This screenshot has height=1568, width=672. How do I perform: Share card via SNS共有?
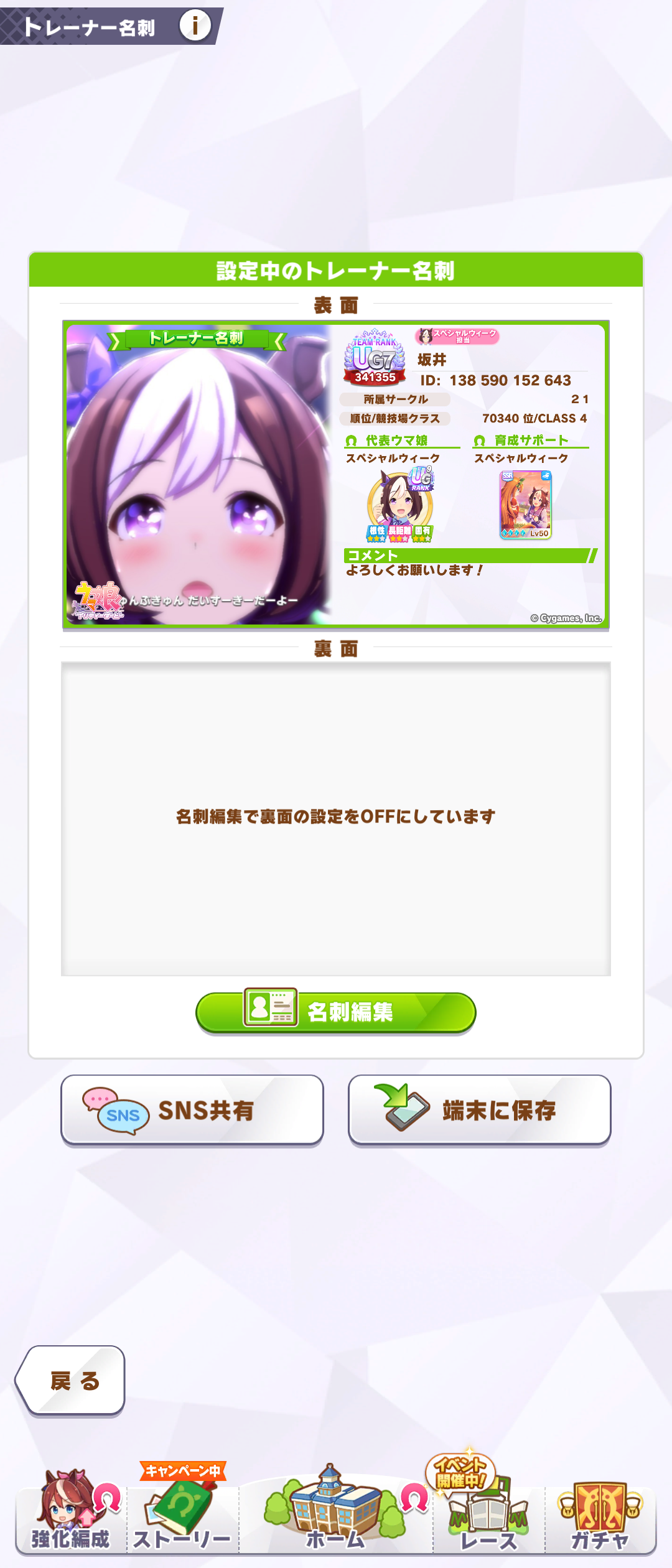click(x=192, y=1110)
